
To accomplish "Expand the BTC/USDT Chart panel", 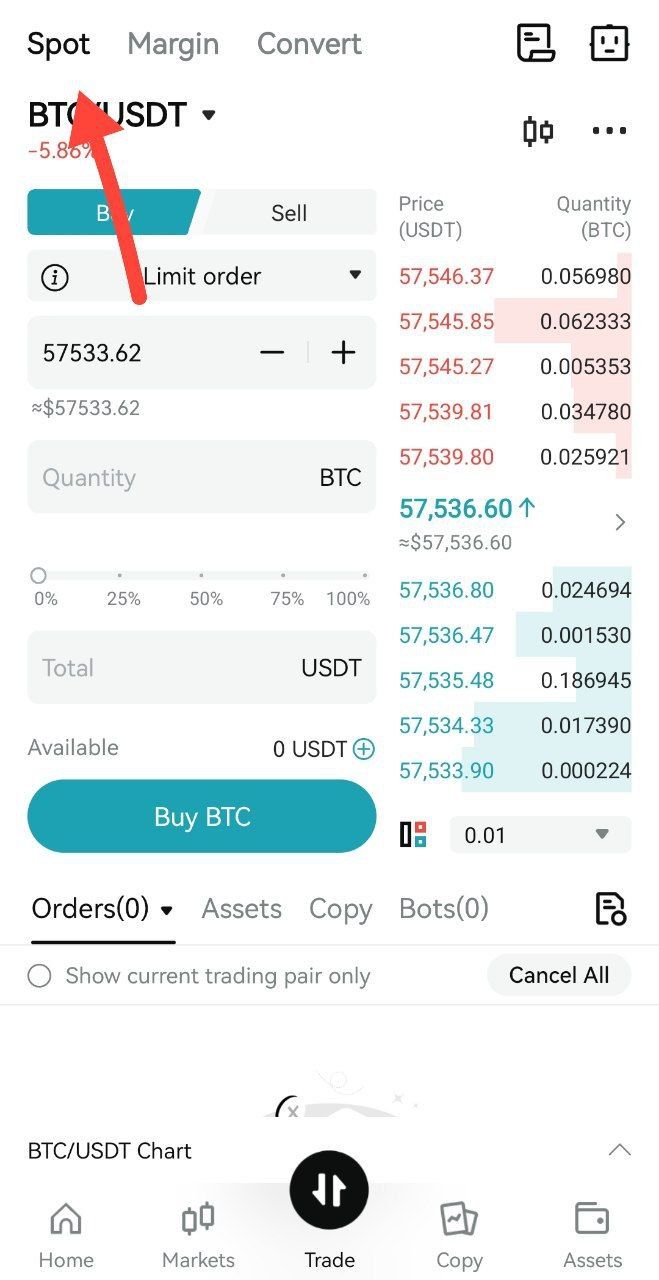I will click(x=619, y=1150).
